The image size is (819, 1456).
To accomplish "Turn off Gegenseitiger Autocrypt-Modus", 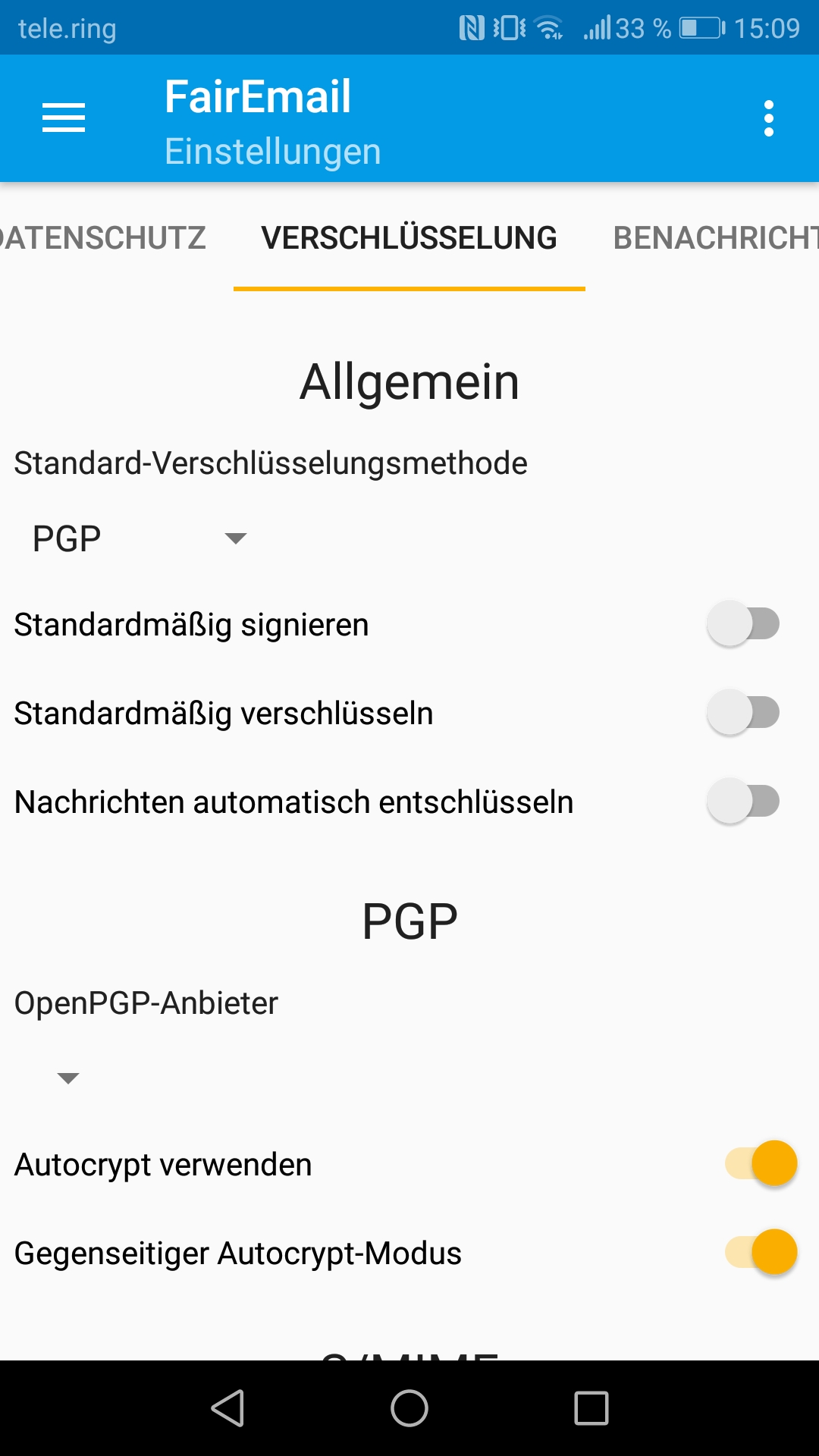I will tap(761, 1252).
